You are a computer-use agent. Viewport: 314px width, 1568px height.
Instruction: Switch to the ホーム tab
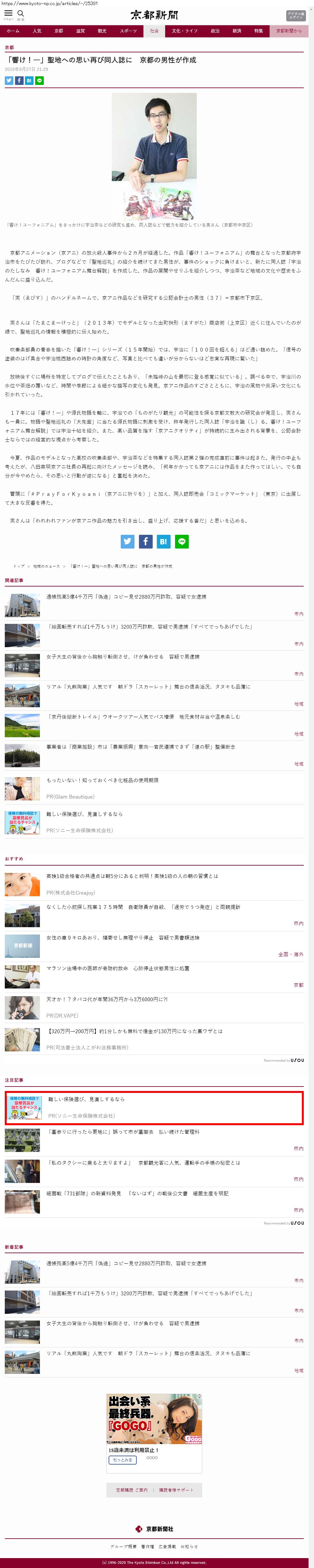click(13, 31)
